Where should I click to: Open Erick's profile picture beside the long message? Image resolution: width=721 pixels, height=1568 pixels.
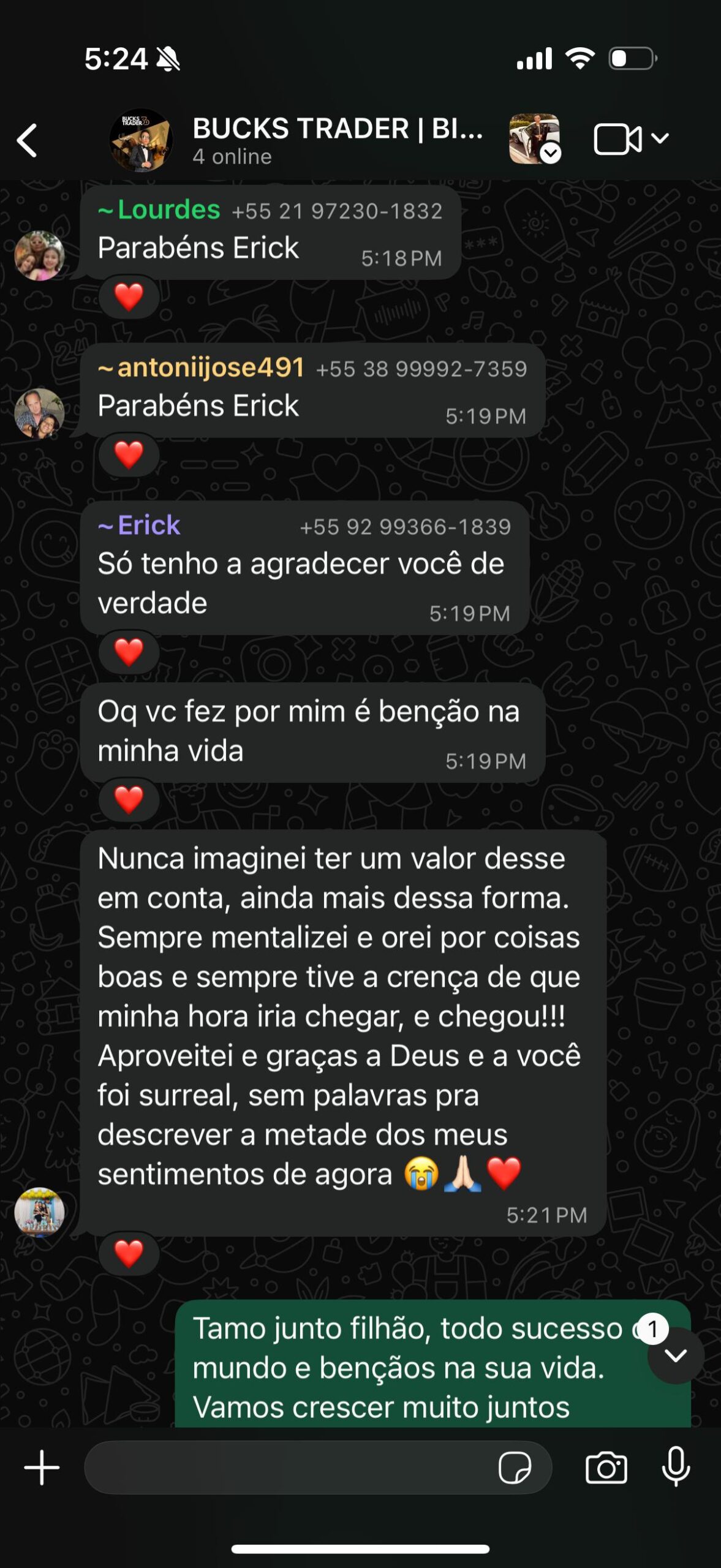tap(39, 1211)
